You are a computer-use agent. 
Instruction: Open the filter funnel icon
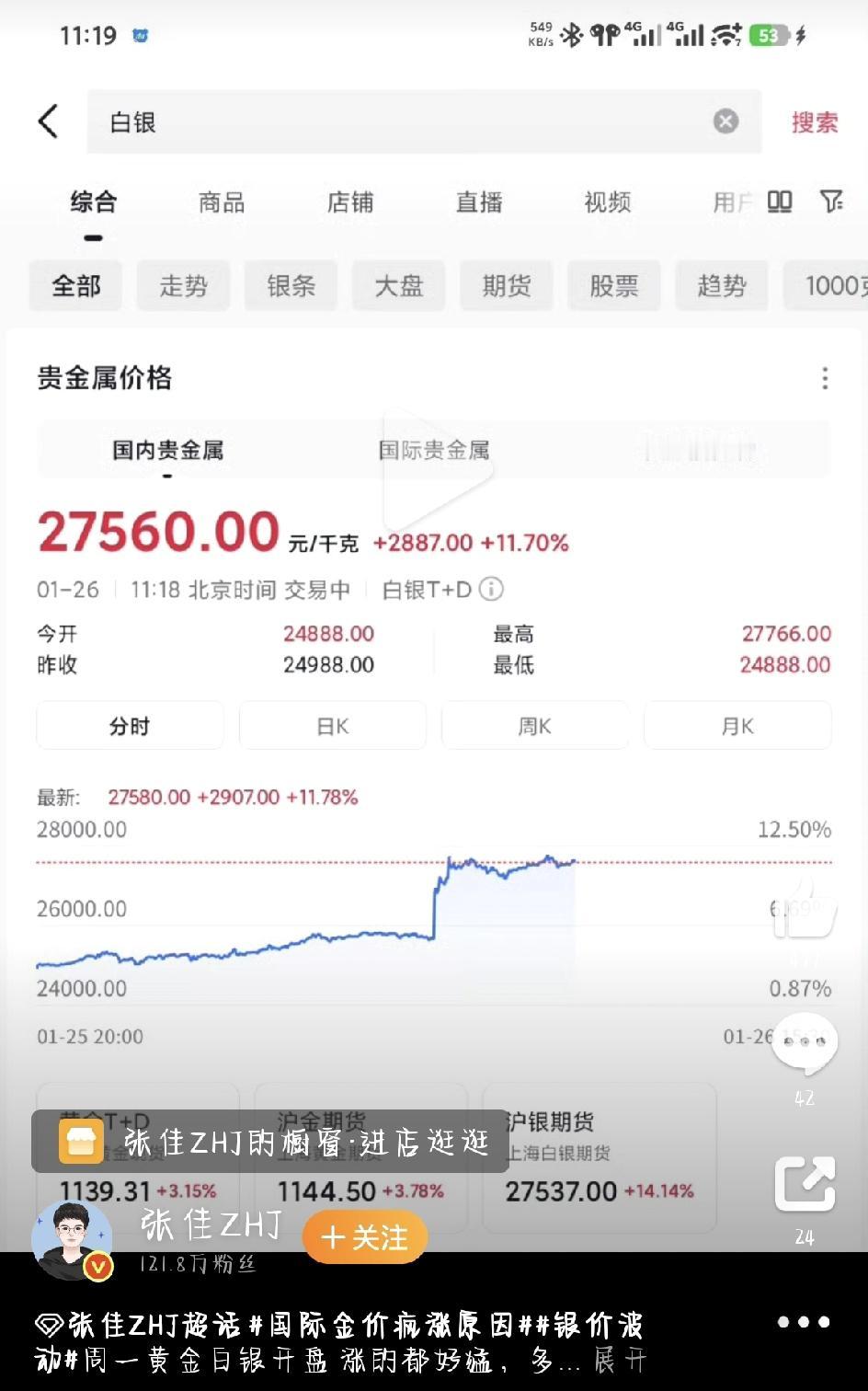click(830, 201)
